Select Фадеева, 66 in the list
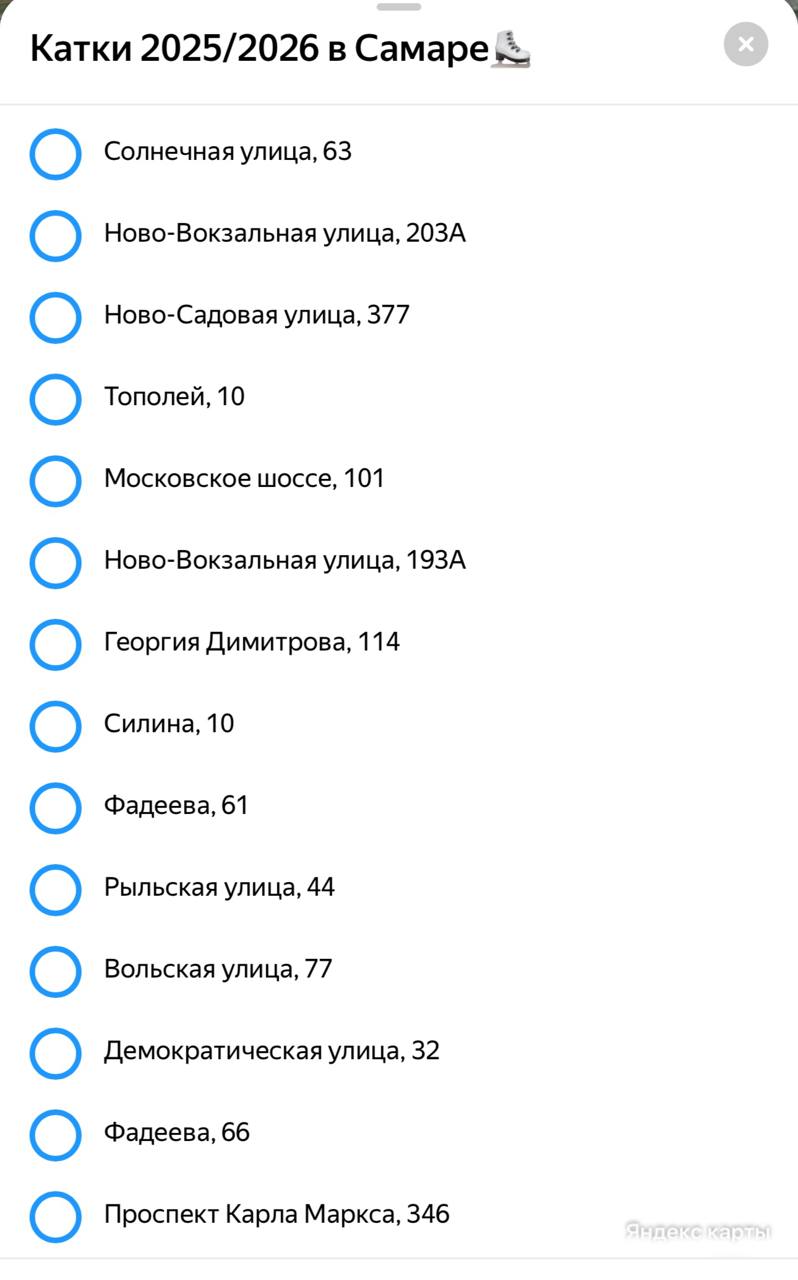 pyautogui.click(x=177, y=1133)
